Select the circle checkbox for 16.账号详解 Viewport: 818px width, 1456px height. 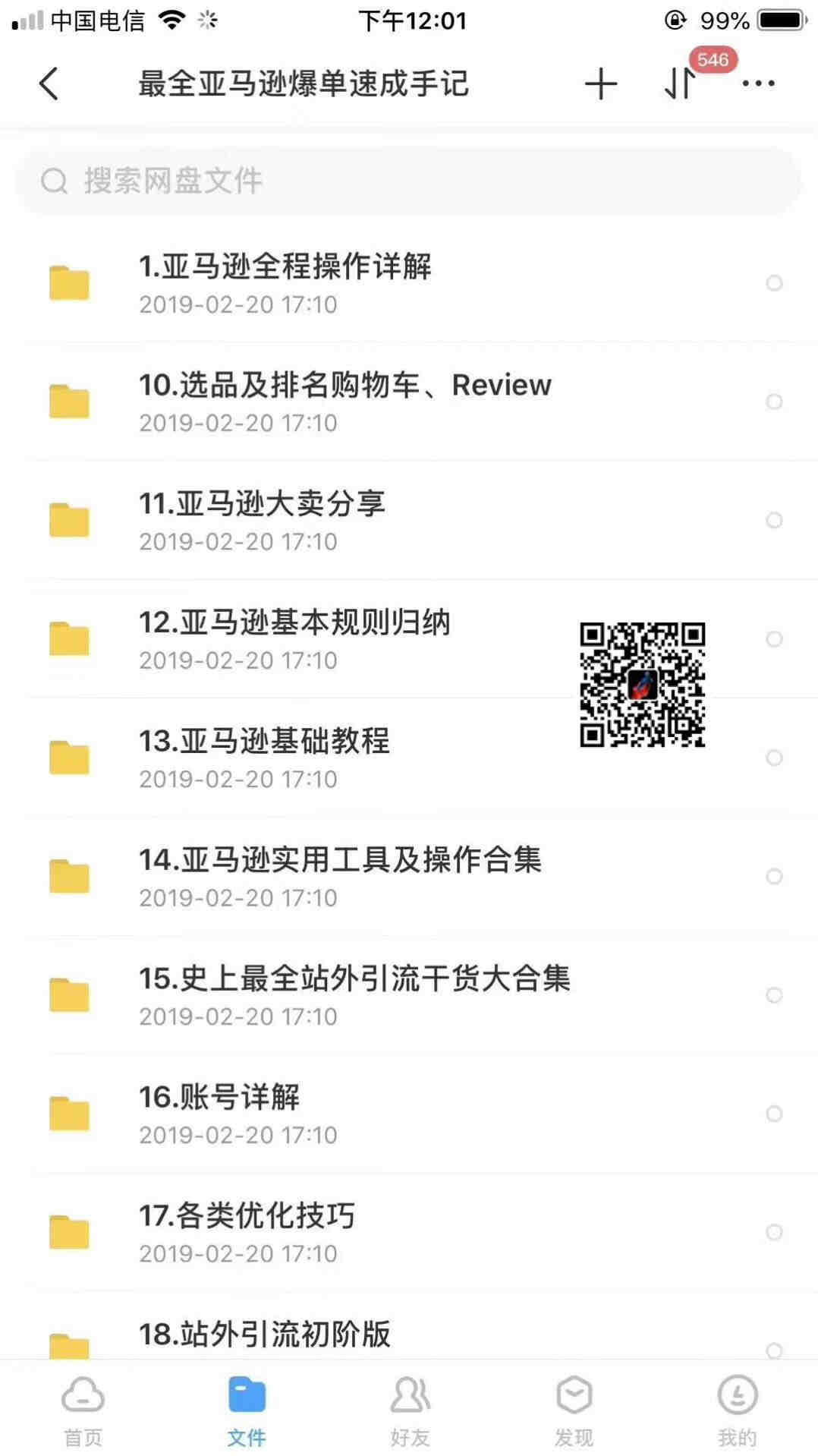tap(774, 1114)
